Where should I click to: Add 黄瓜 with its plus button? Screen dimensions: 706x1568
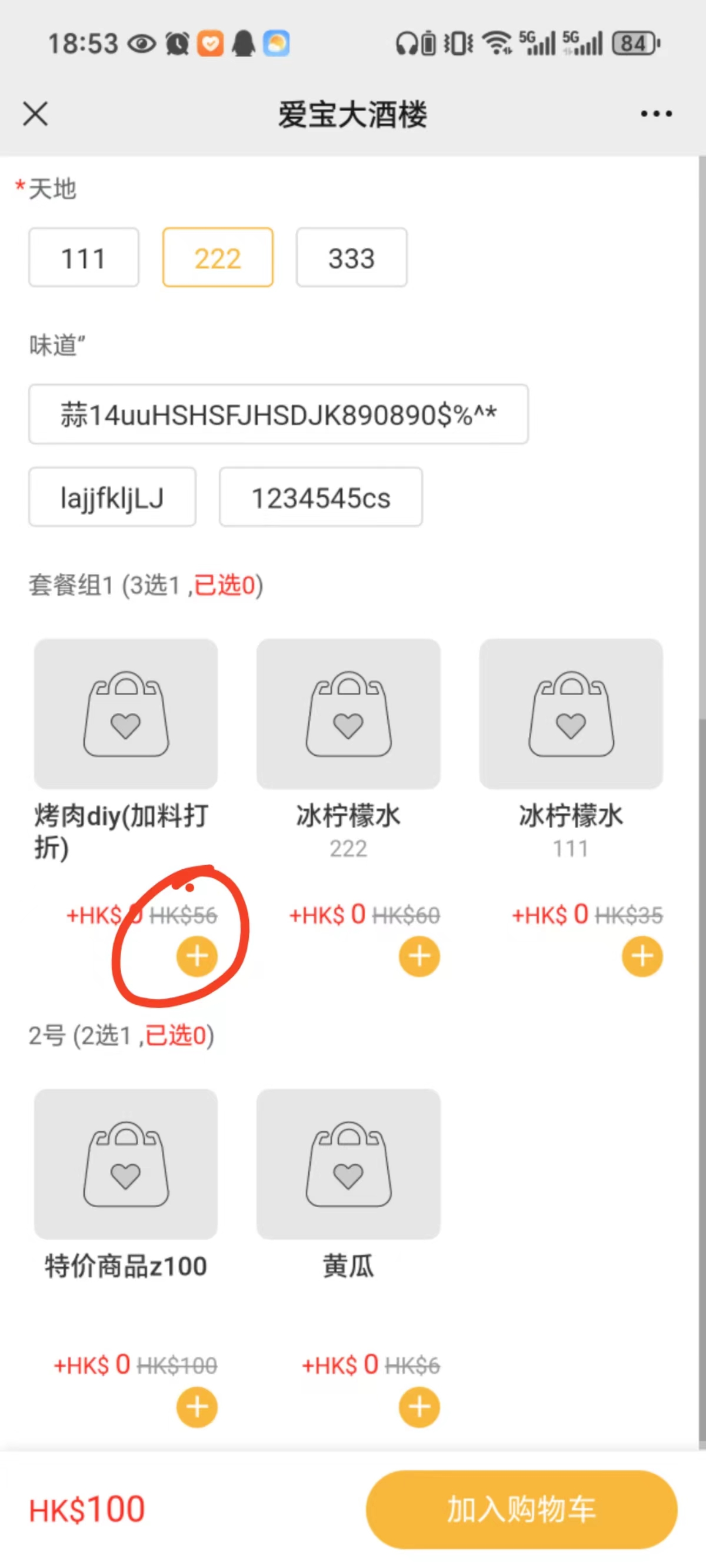coord(419,1407)
